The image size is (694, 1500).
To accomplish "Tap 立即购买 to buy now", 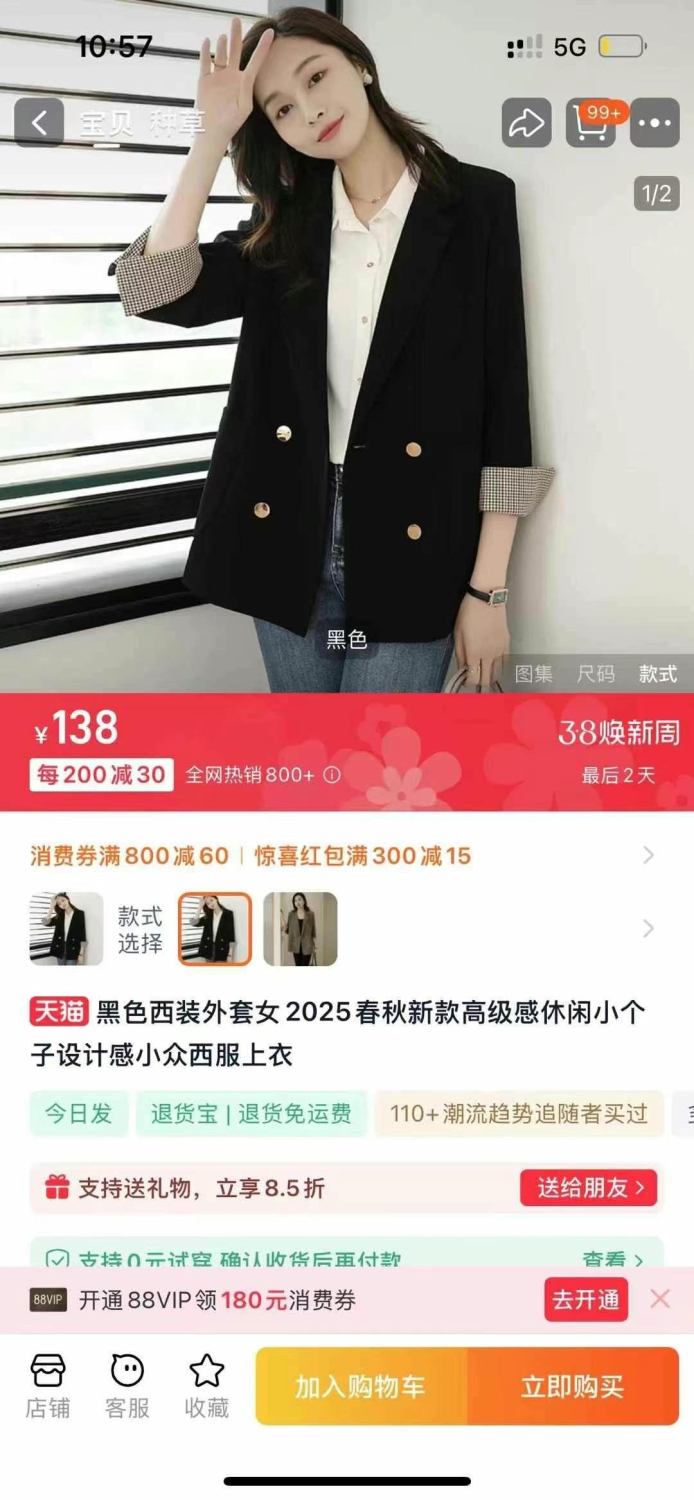I will 573,1386.
